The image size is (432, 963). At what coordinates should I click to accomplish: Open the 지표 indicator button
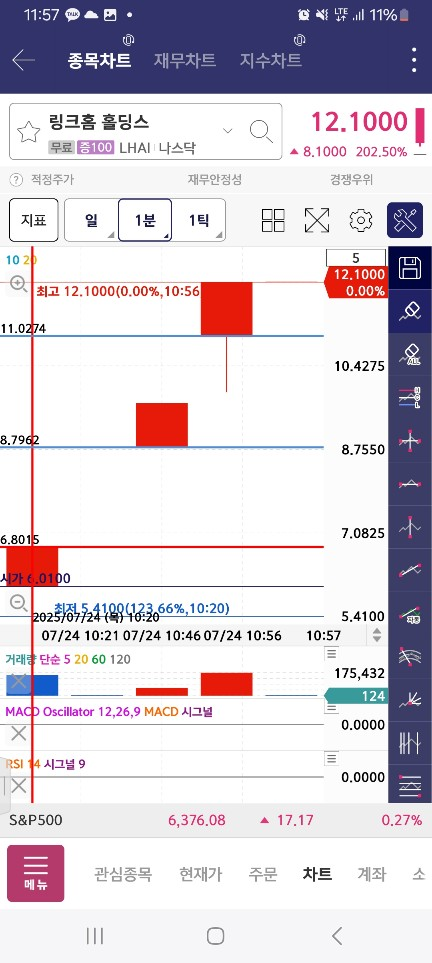click(34, 220)
